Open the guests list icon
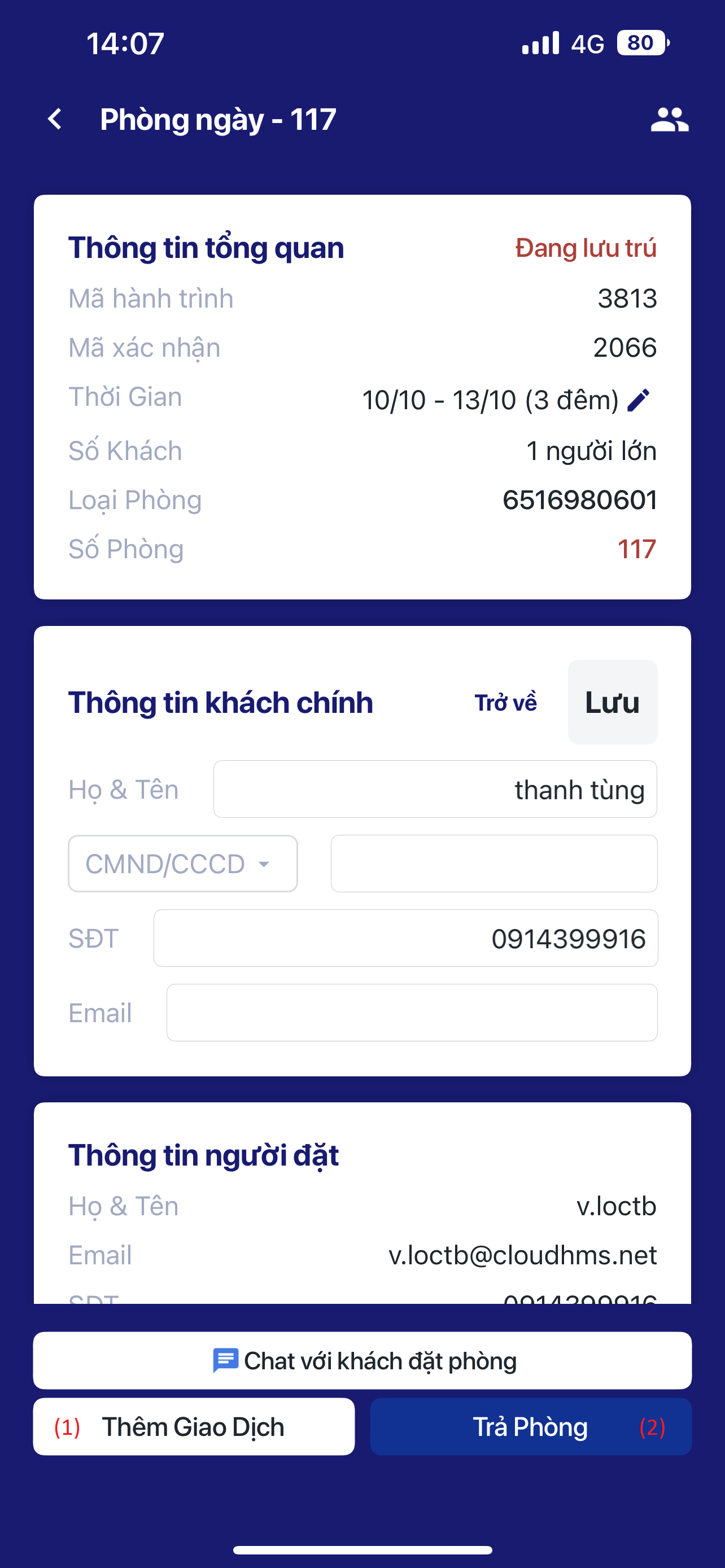This screenshot has height=1568, width=725. [669, 119]
